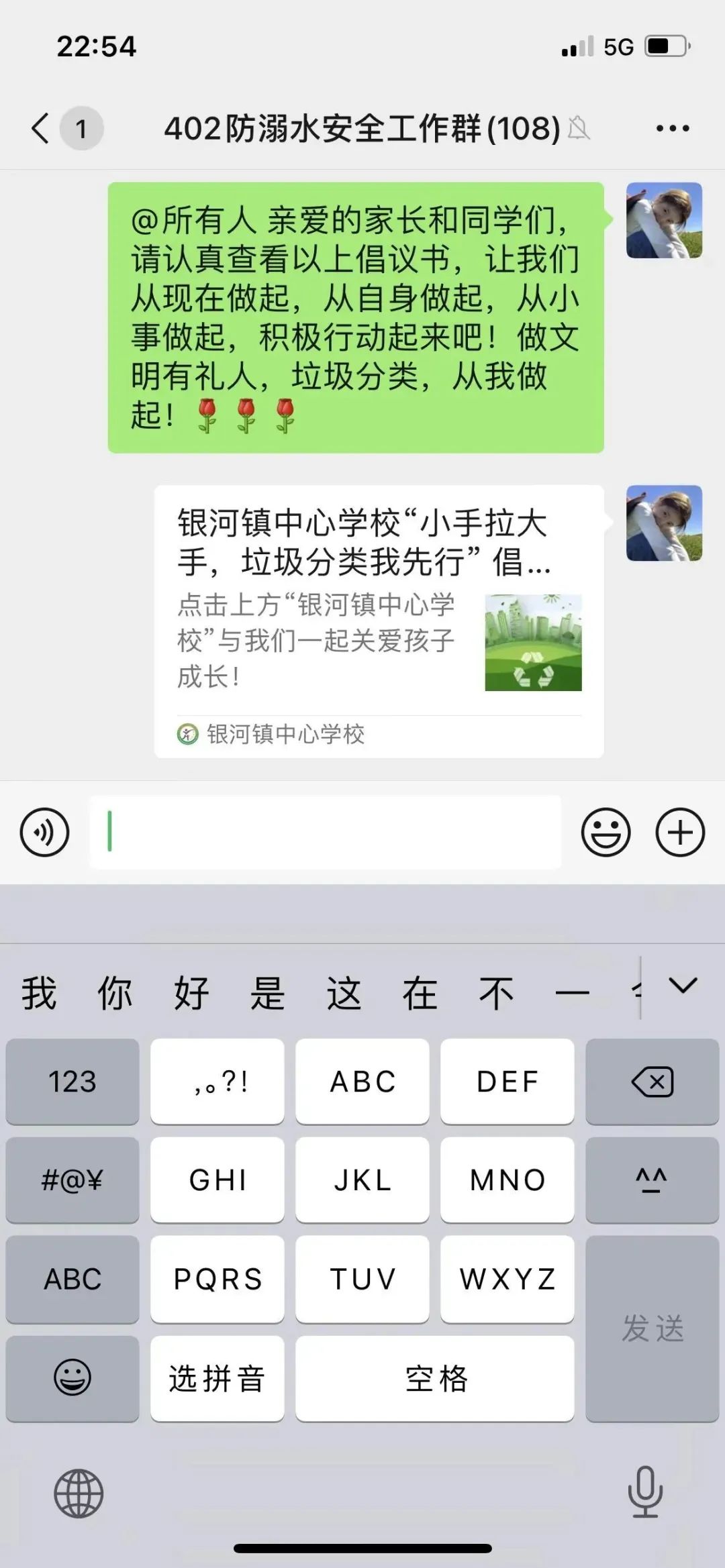The width and height of the screenshot is (725, 1568).
Task: Go back to the chat list
Action: click(42, 128)
